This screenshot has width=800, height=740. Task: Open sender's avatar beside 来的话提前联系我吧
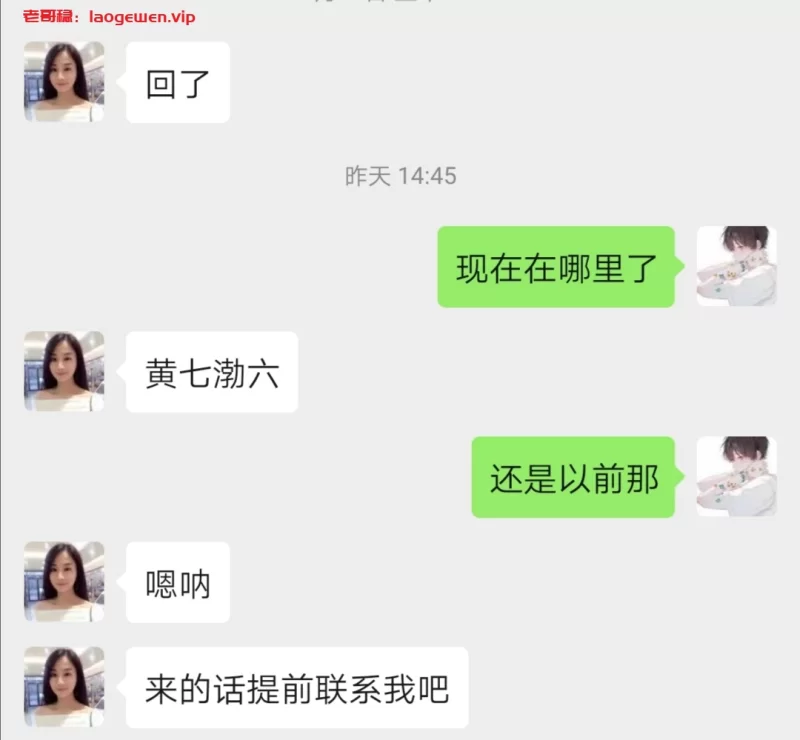(64, 687)
